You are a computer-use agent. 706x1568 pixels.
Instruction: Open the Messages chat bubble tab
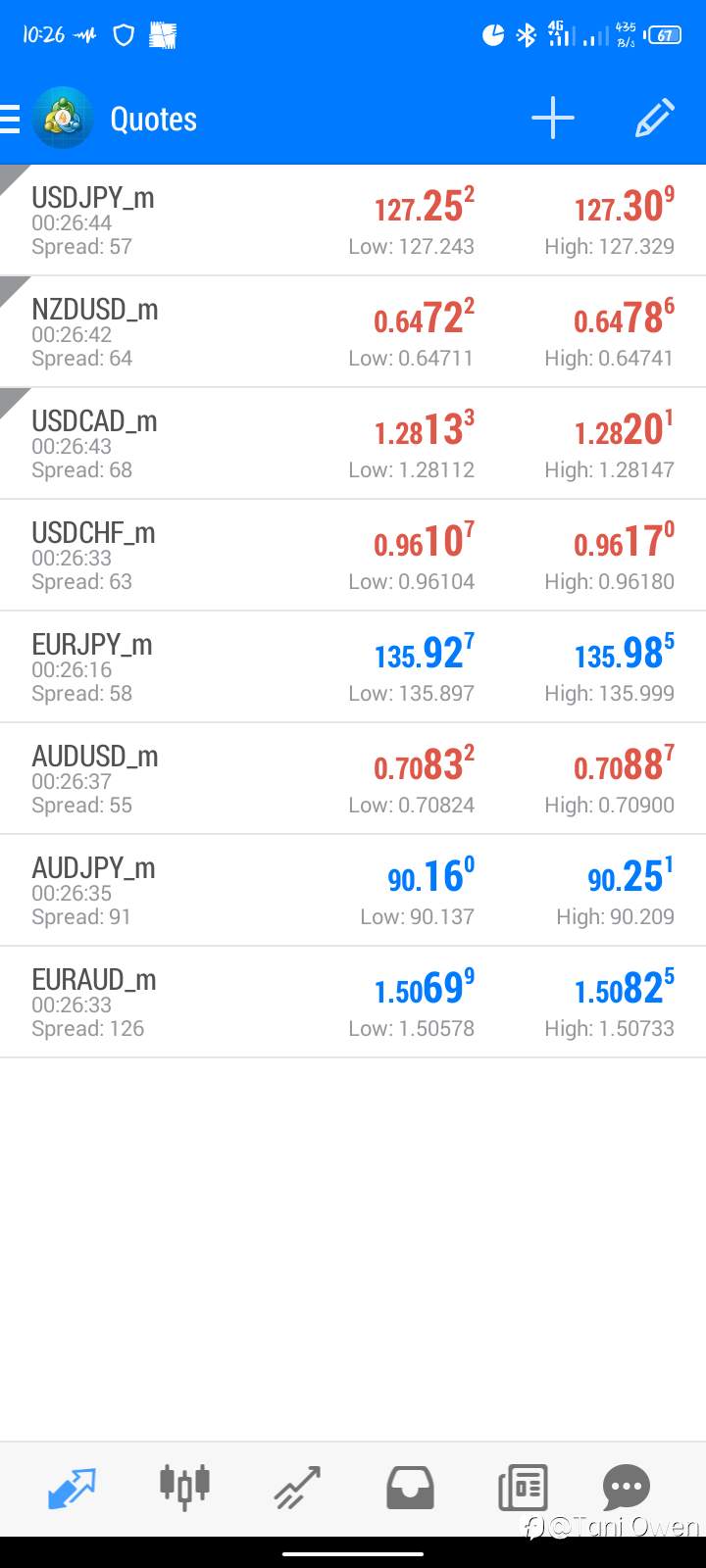pos(626,1489)
